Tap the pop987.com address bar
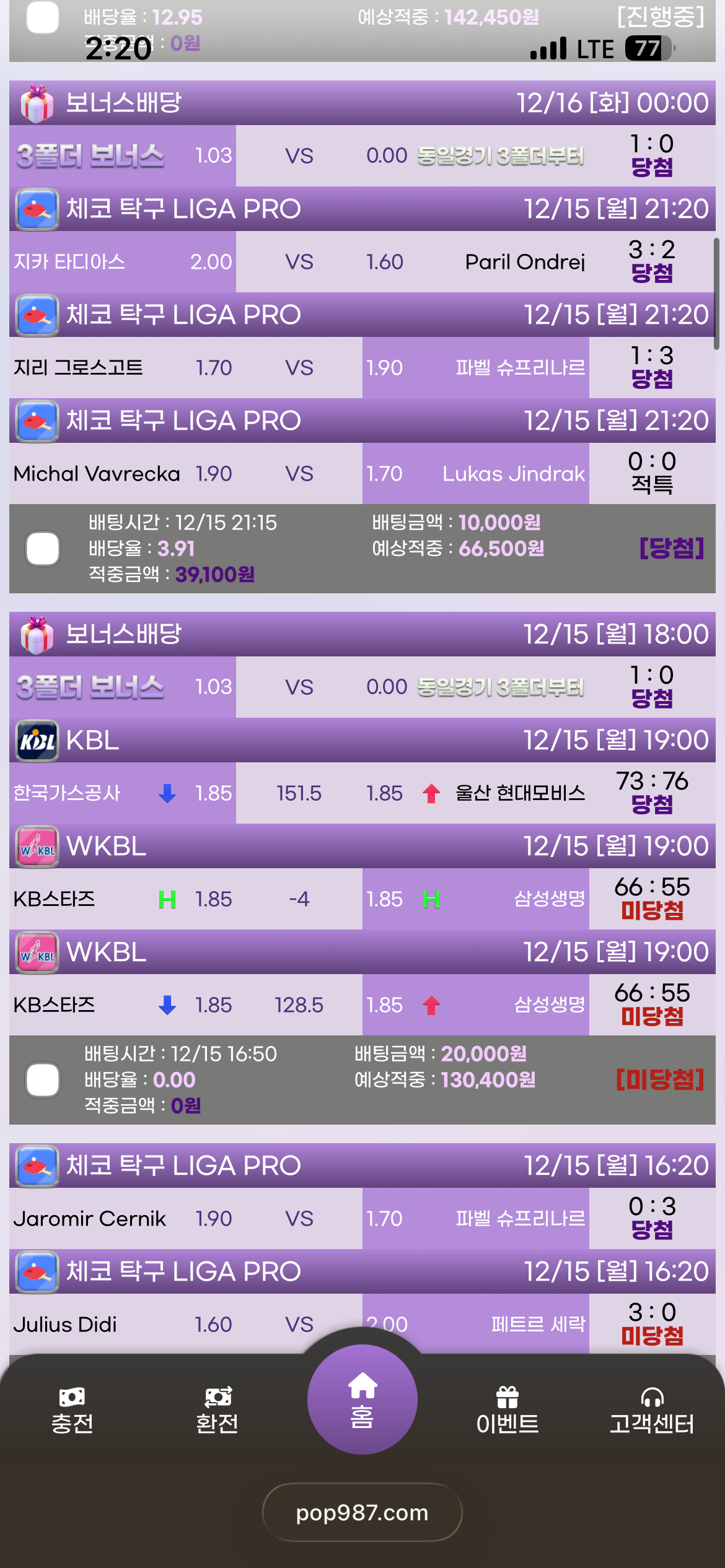 [x=362, y=1512]
